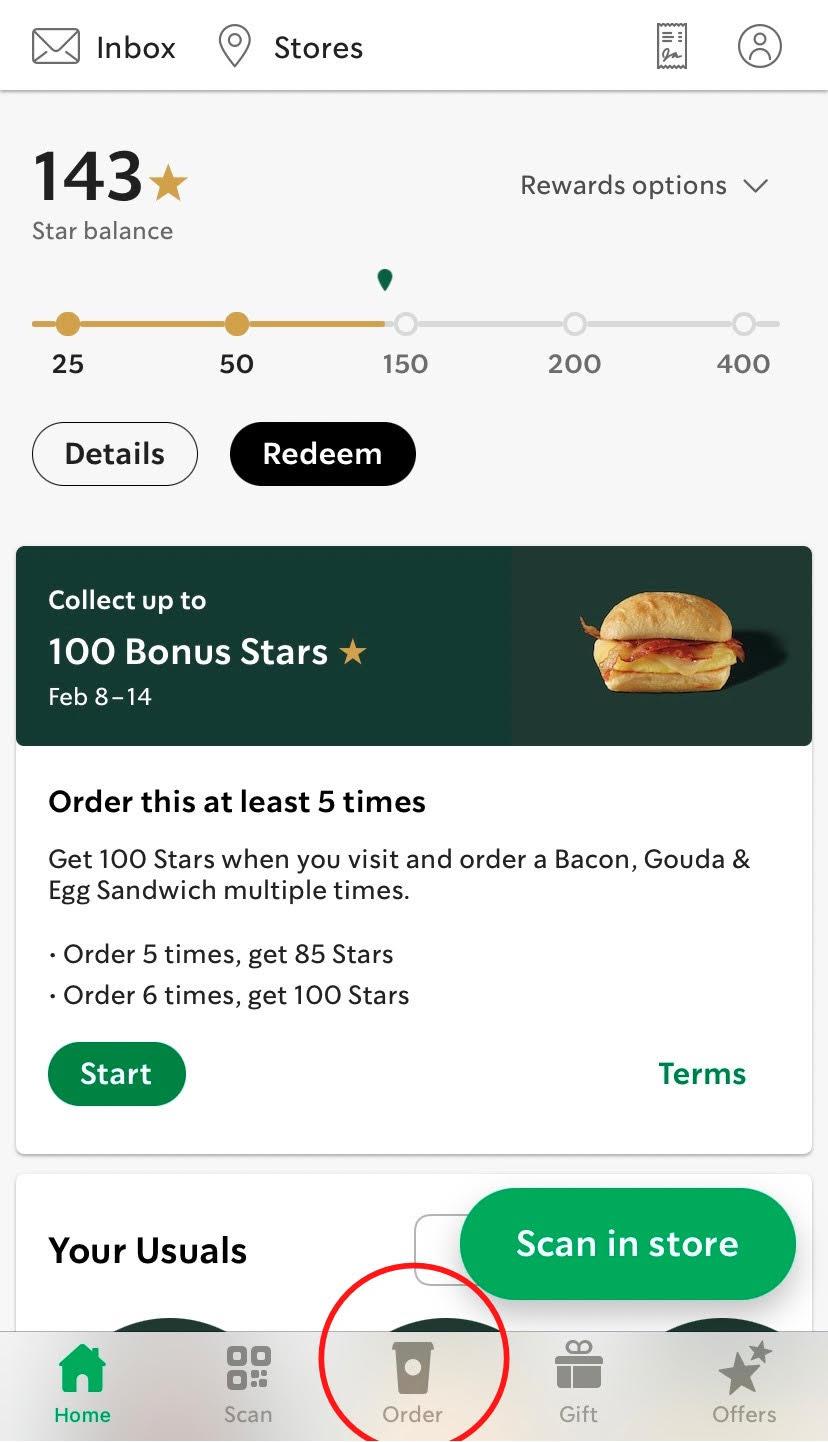Start the 100 Bonus Stars challenge

click(x=116, y=1074)
